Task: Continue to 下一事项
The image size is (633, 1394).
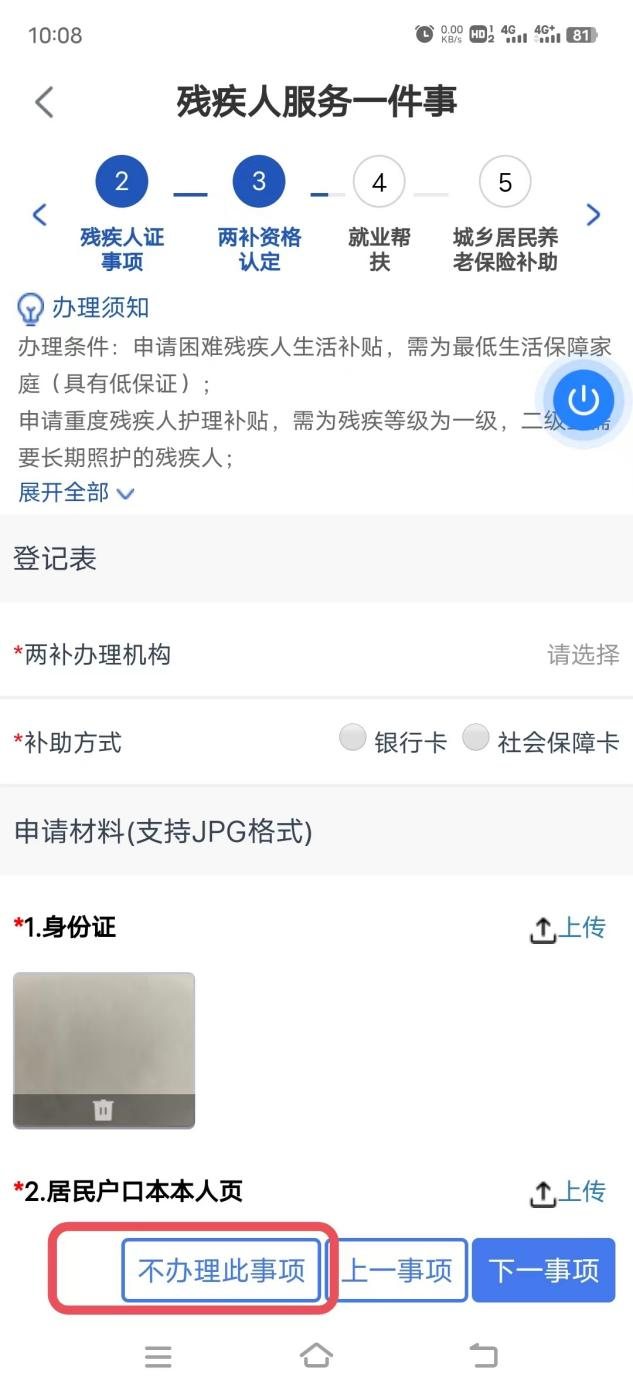Action: tap(543, 1271)
